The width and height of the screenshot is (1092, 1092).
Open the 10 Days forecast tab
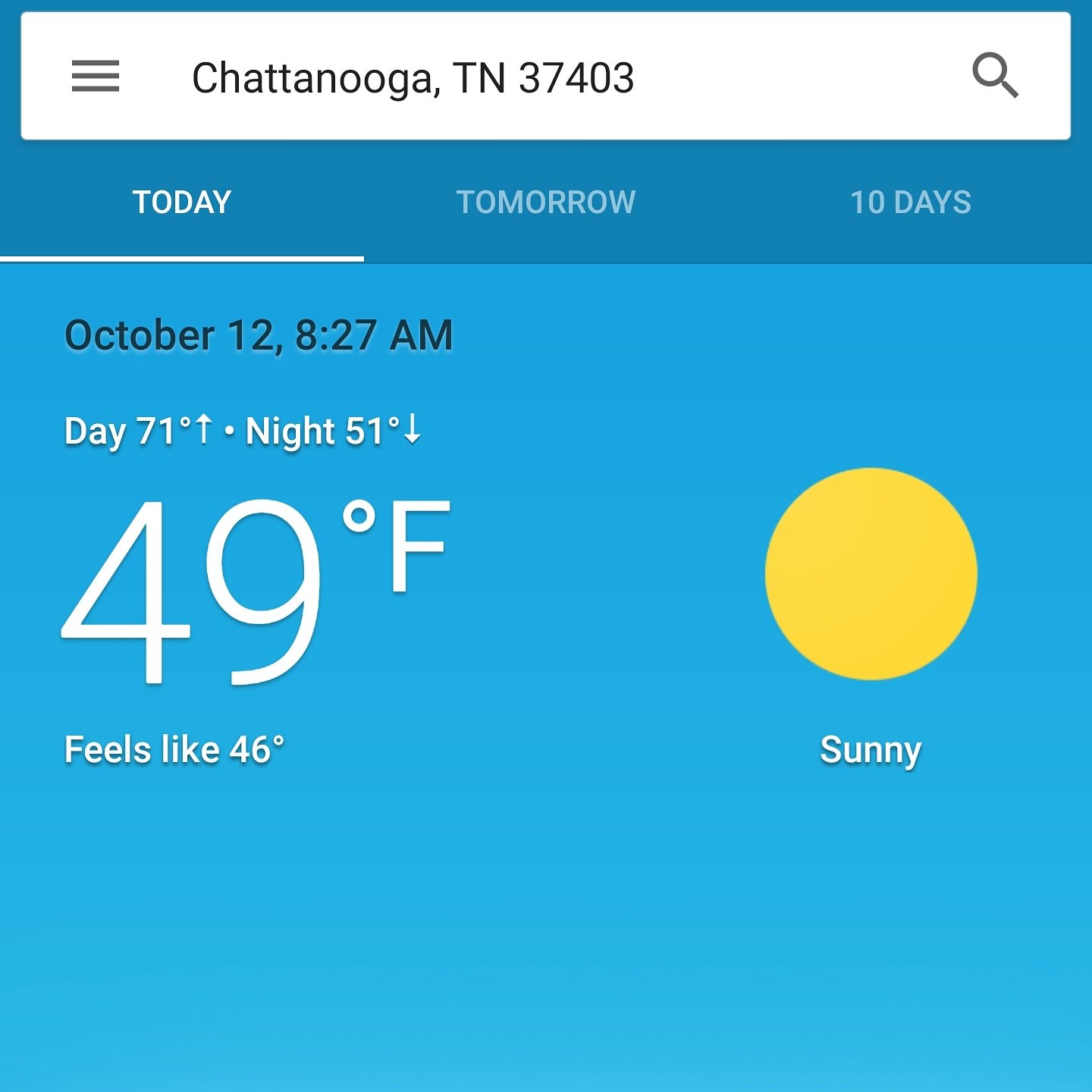910,202
